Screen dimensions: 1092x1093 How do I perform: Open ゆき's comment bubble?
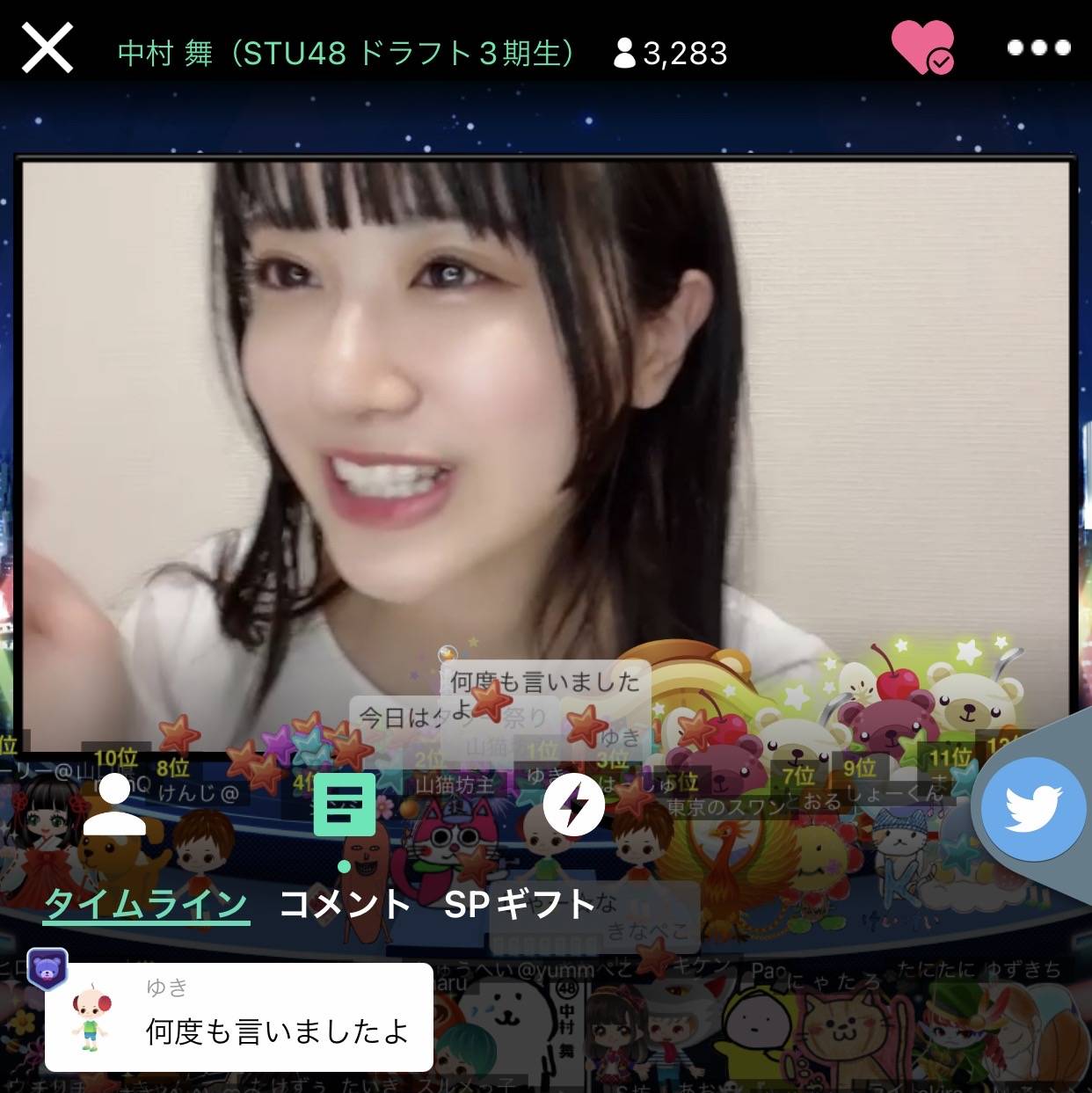[x=239, y=1016]
